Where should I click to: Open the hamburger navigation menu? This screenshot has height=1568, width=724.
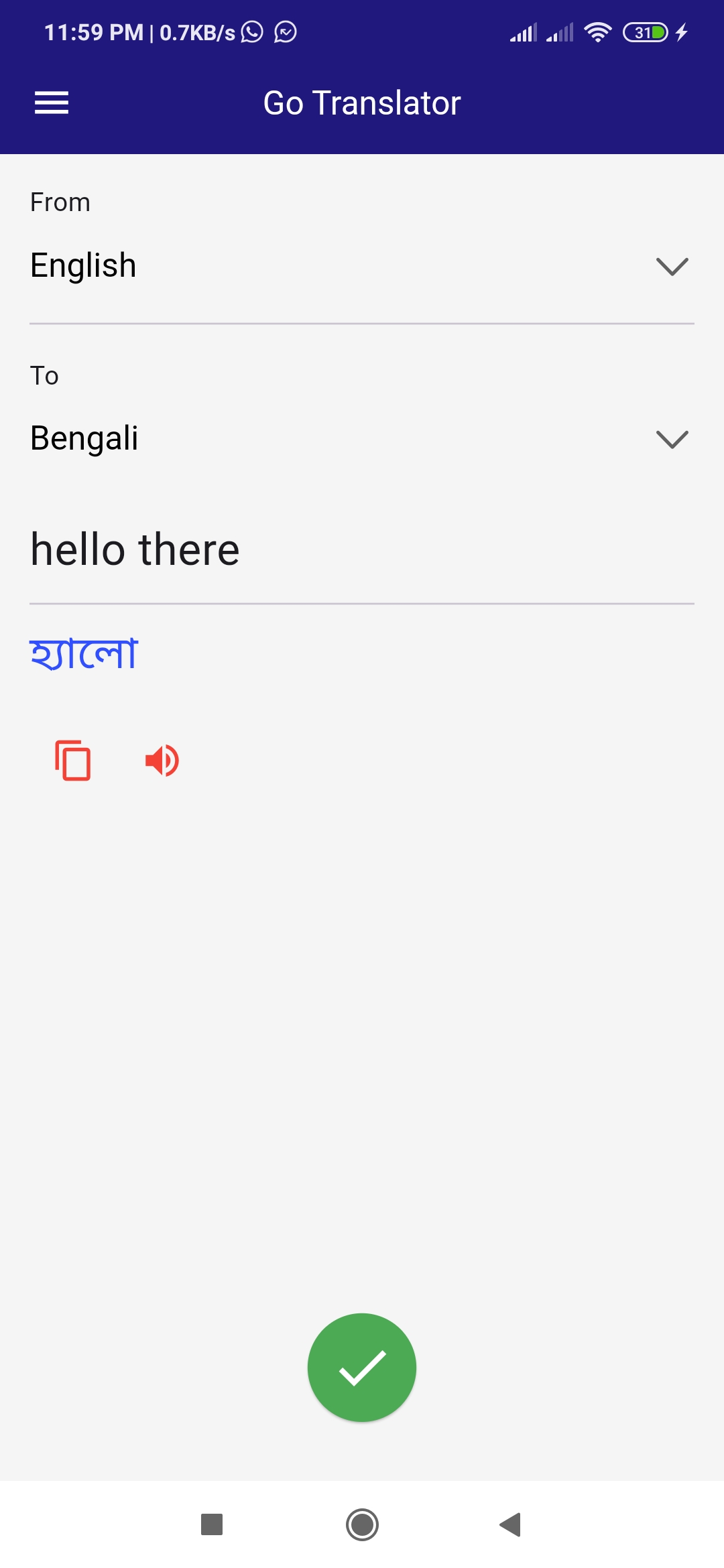pyautogui.click(x=52, y=103)
